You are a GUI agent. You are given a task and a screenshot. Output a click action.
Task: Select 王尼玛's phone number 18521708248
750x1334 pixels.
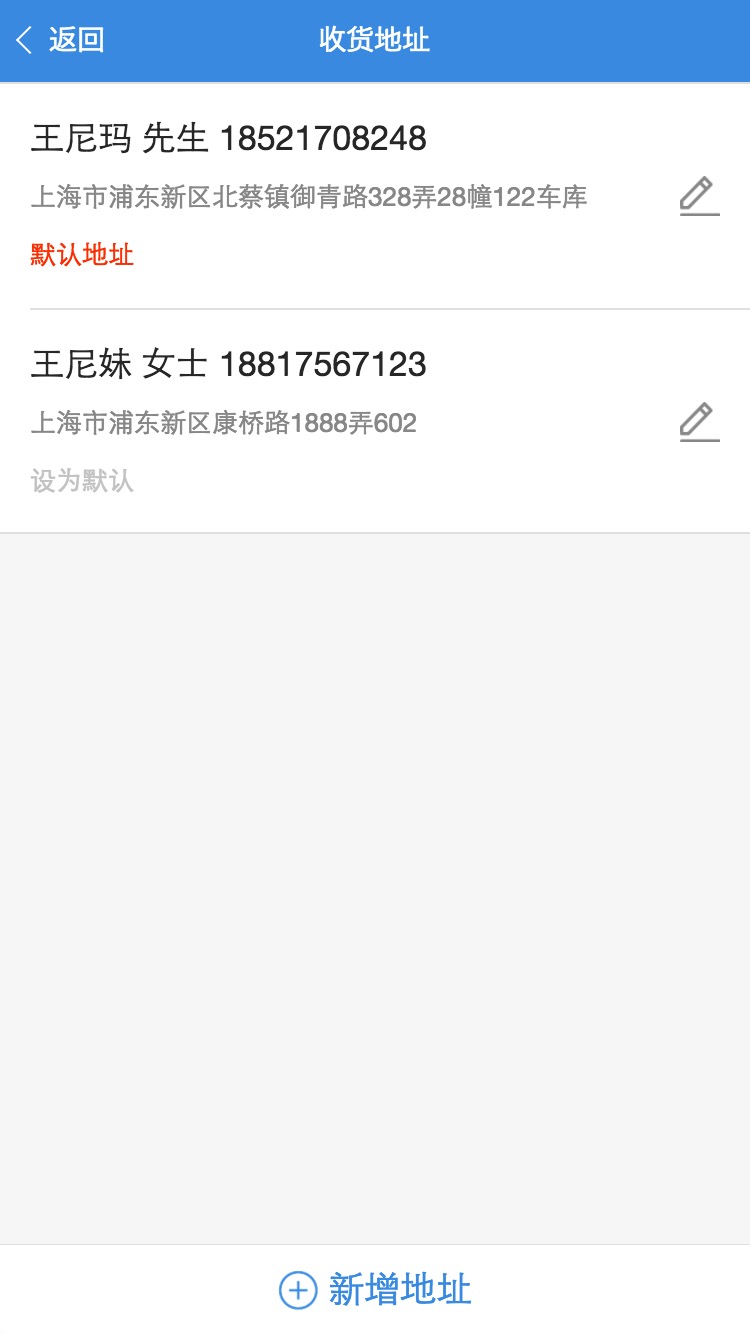coord(325,138)
